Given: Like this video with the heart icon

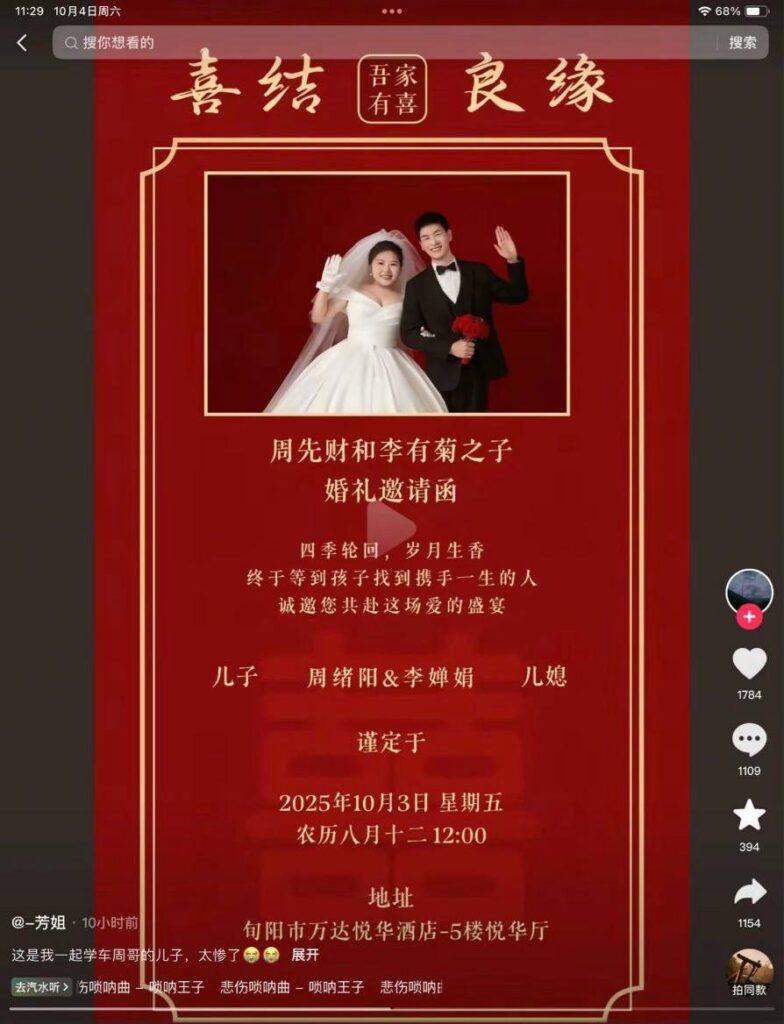Looking at the screenshot, I should click(749, 664).
